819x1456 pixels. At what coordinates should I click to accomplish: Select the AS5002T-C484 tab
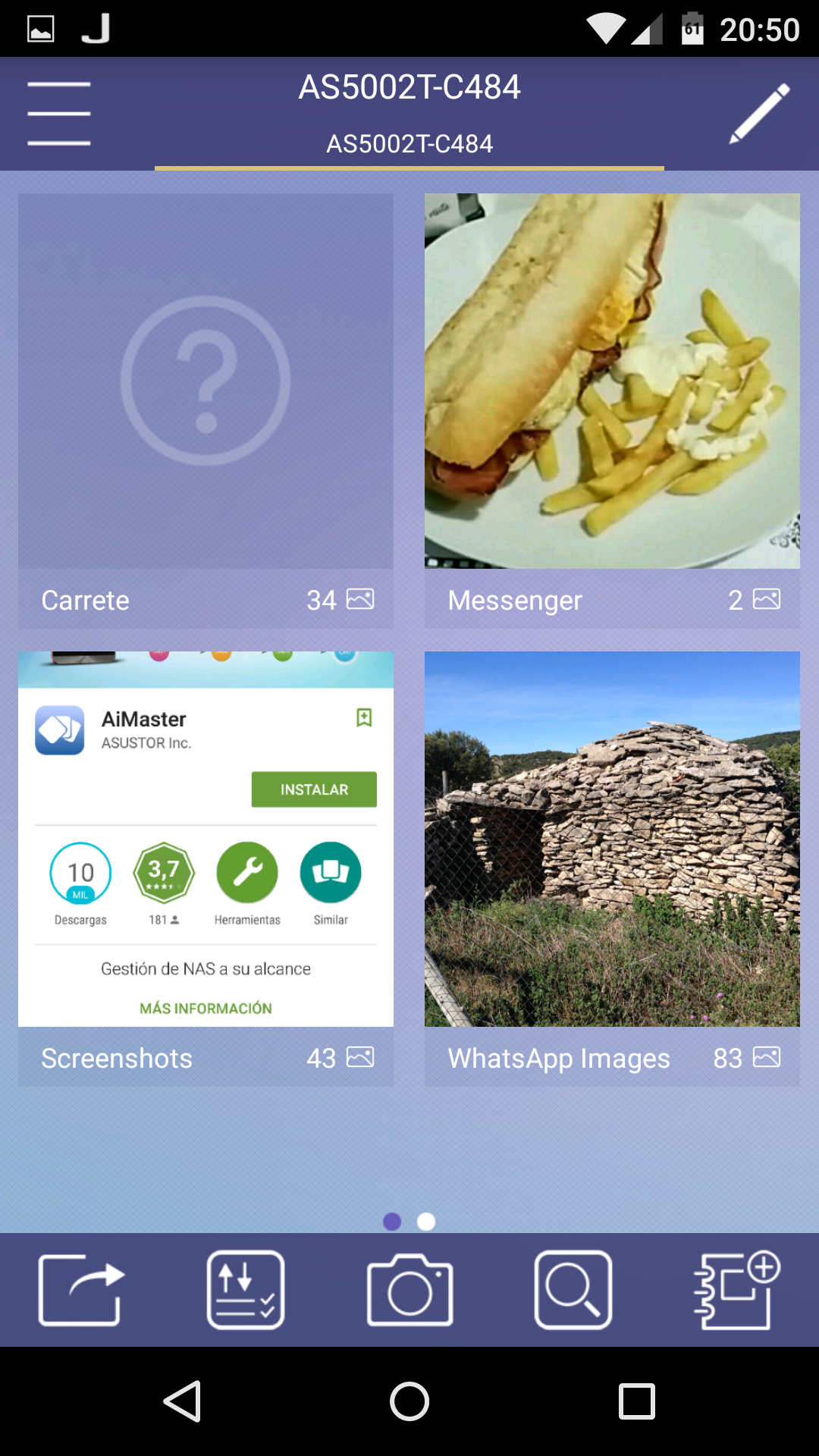pyautogui.click(x=409, y=144)
